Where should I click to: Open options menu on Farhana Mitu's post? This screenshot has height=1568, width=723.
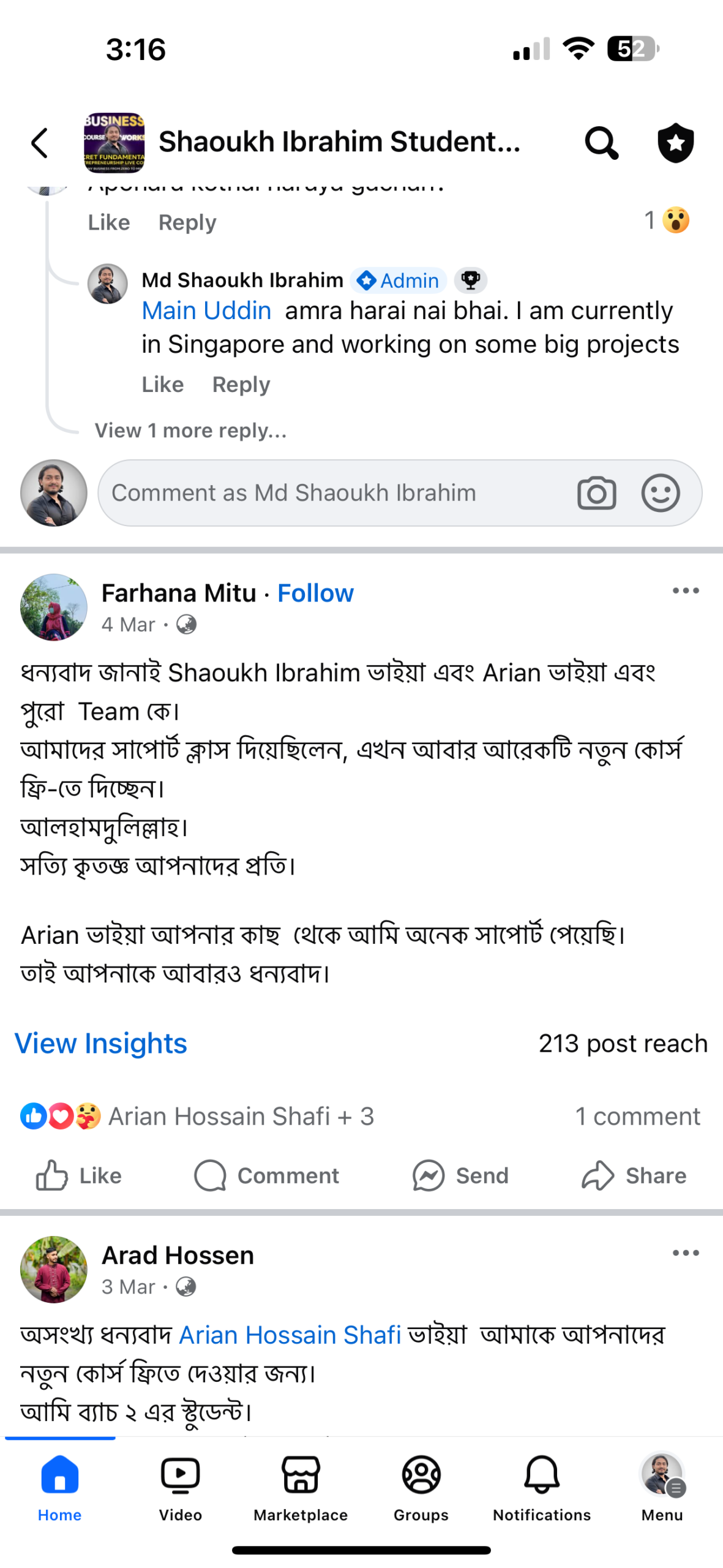click(685, 591)
